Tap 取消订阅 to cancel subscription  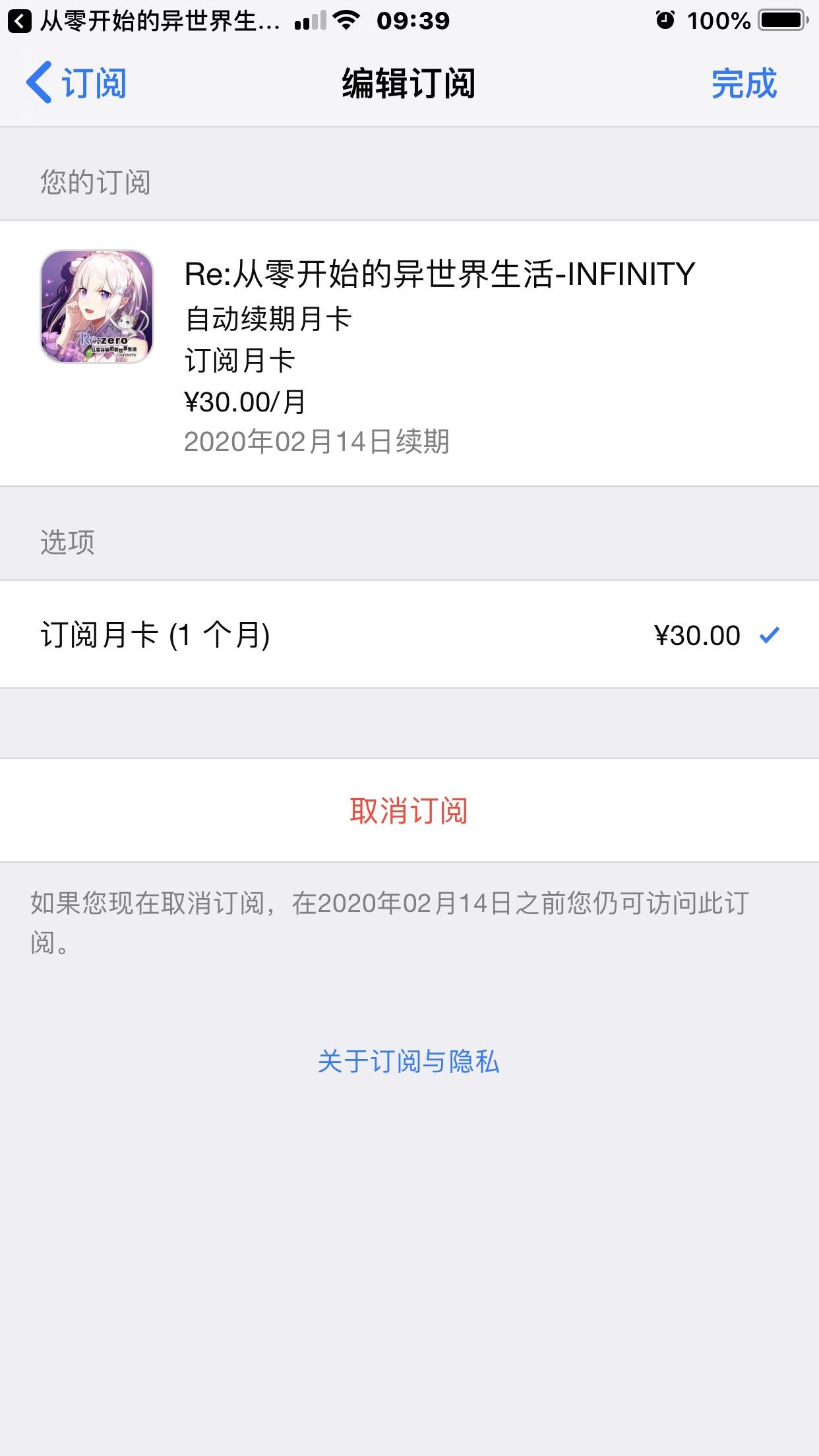409,812
